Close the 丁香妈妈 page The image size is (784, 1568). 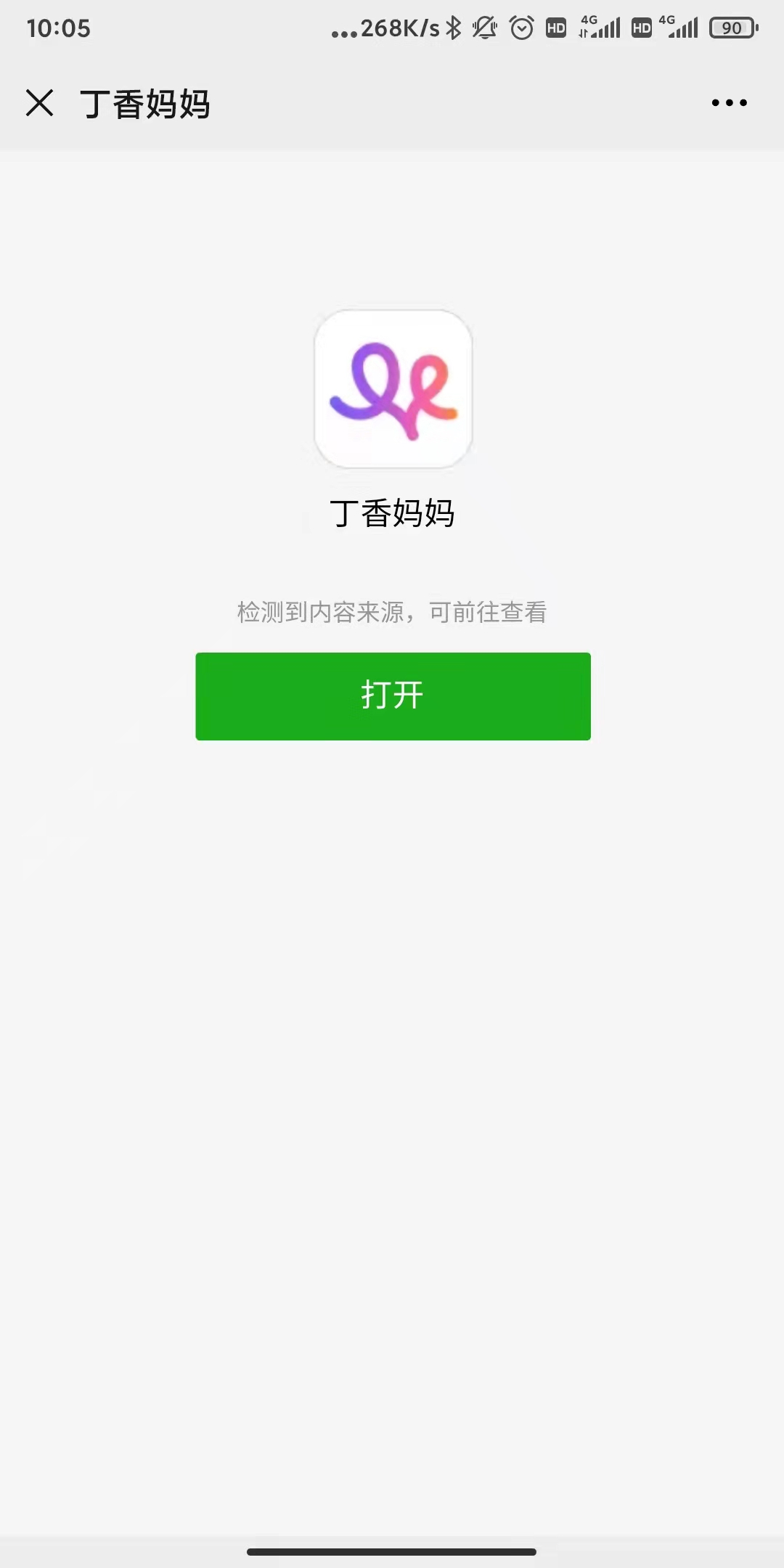[40, 102]
